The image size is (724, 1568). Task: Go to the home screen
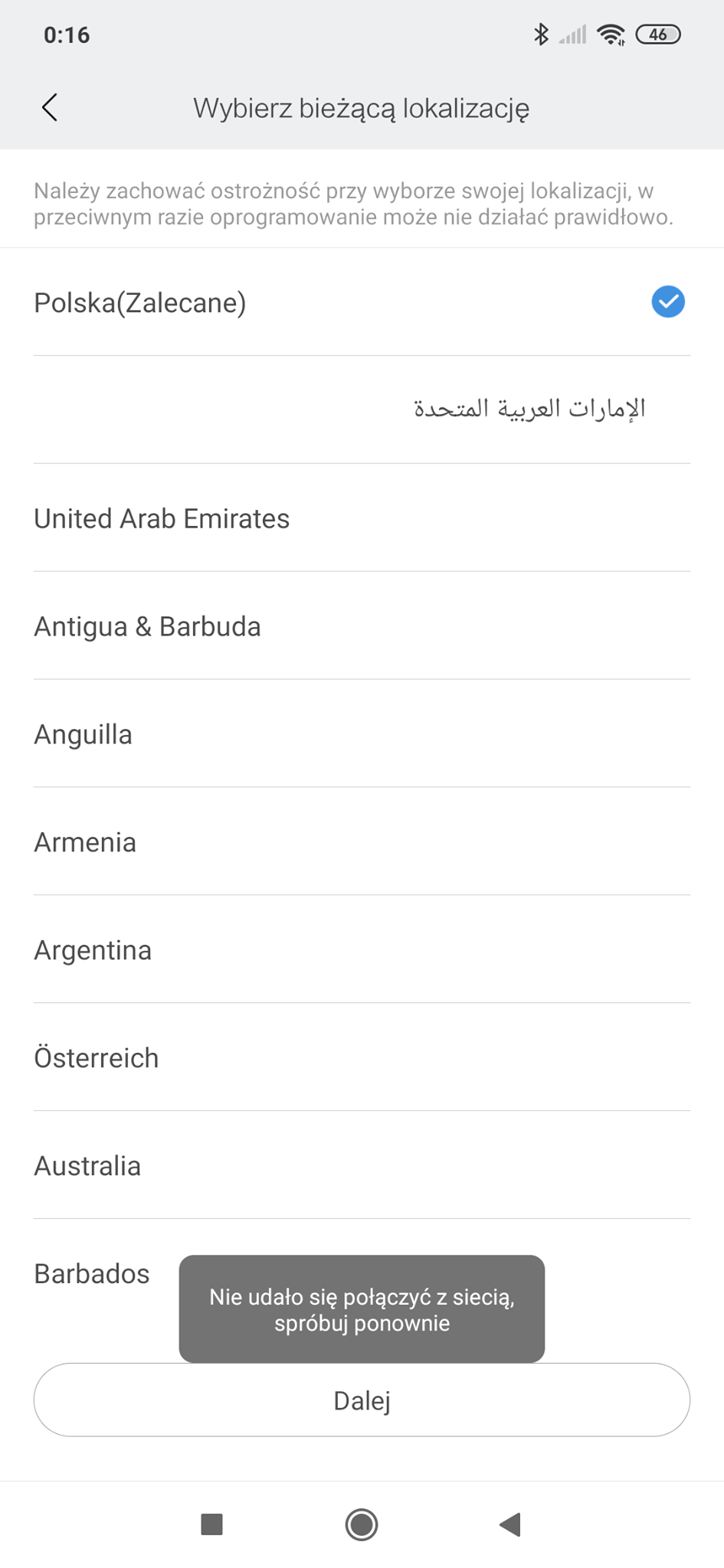tap(362, 1524)
